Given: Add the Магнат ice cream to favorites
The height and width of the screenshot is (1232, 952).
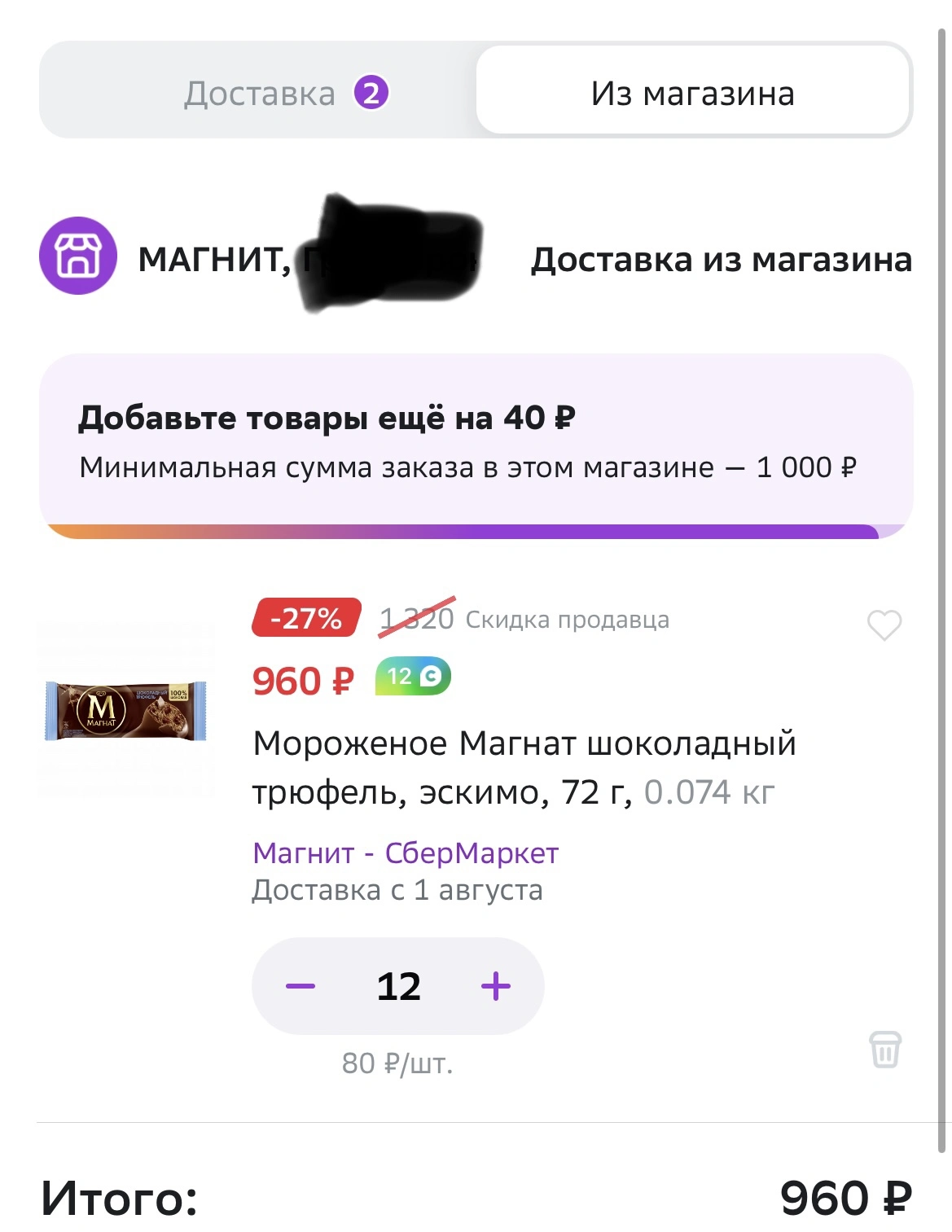Looking at the screenshot, I should point(884,625).
